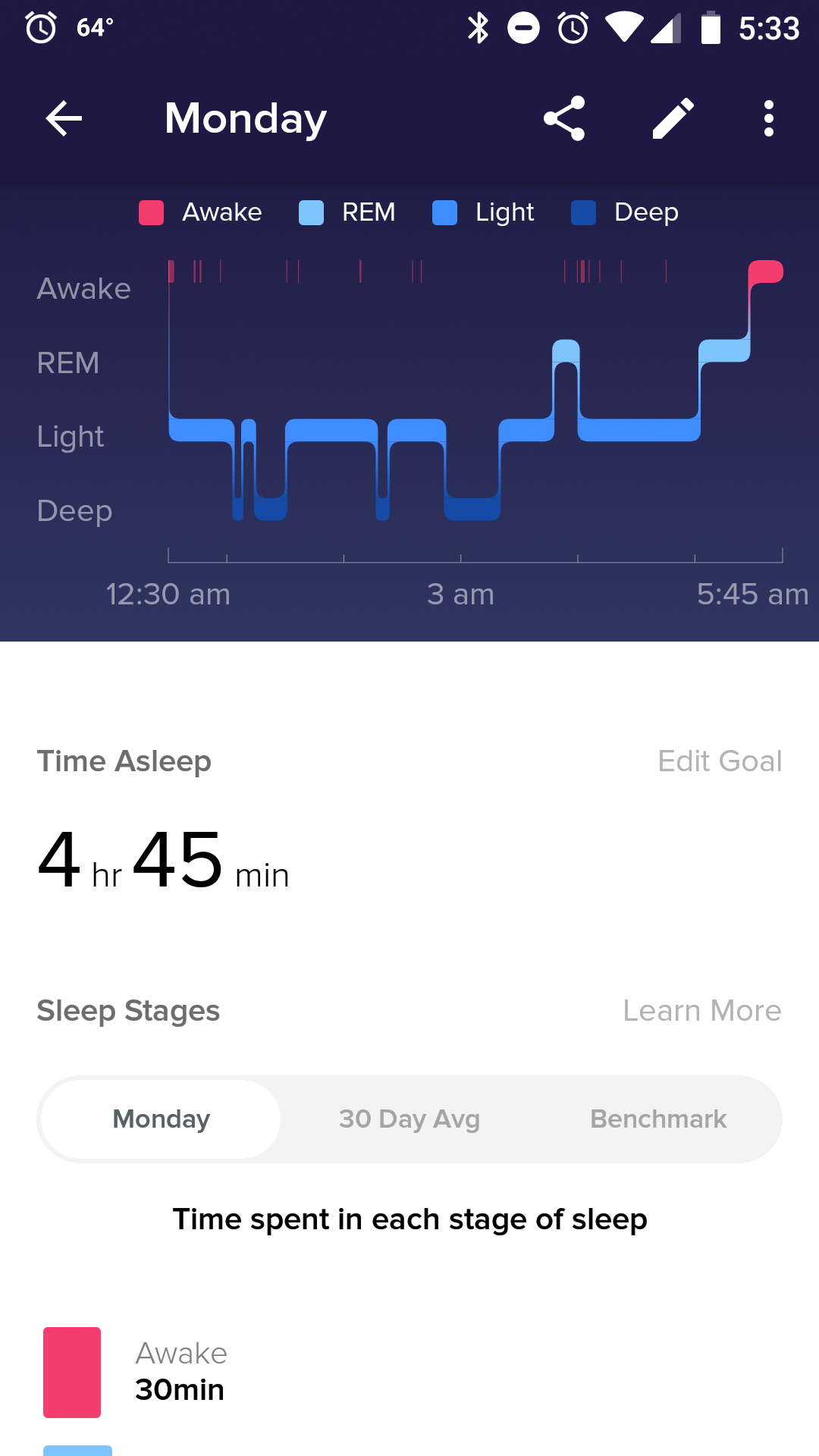Select the Monday segment
This screenshot has height=1456, width=819.
pos(161,1119)
